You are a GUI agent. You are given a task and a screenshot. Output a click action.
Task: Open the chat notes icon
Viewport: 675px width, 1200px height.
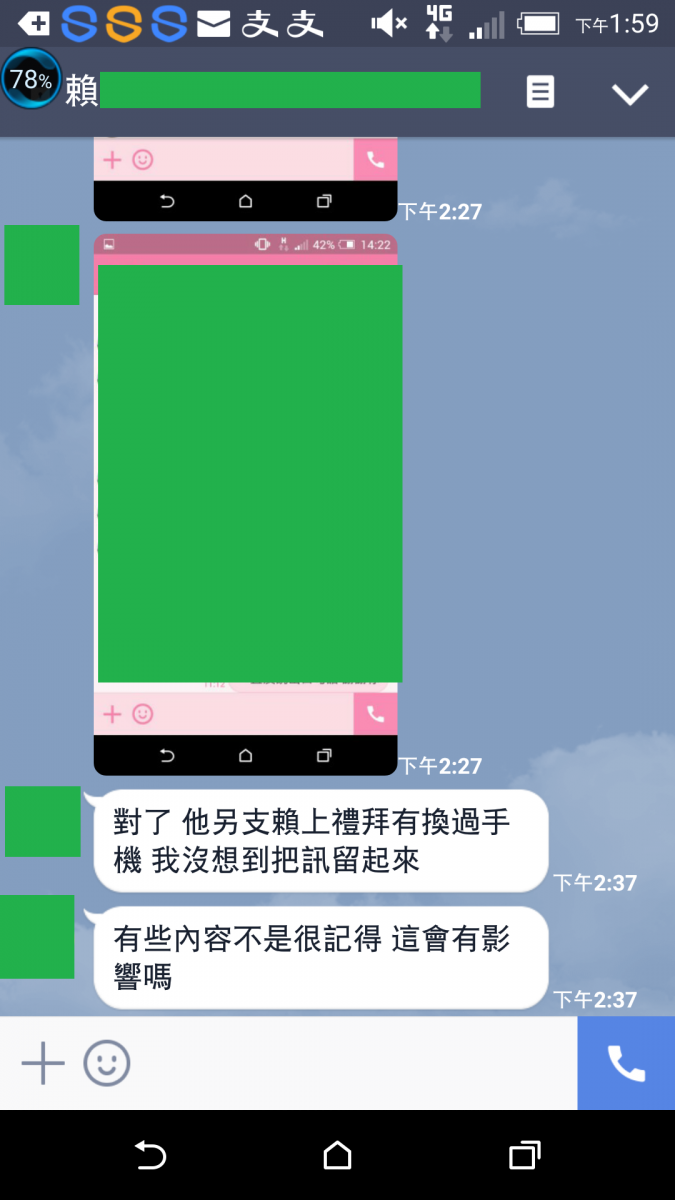point(540,93)
